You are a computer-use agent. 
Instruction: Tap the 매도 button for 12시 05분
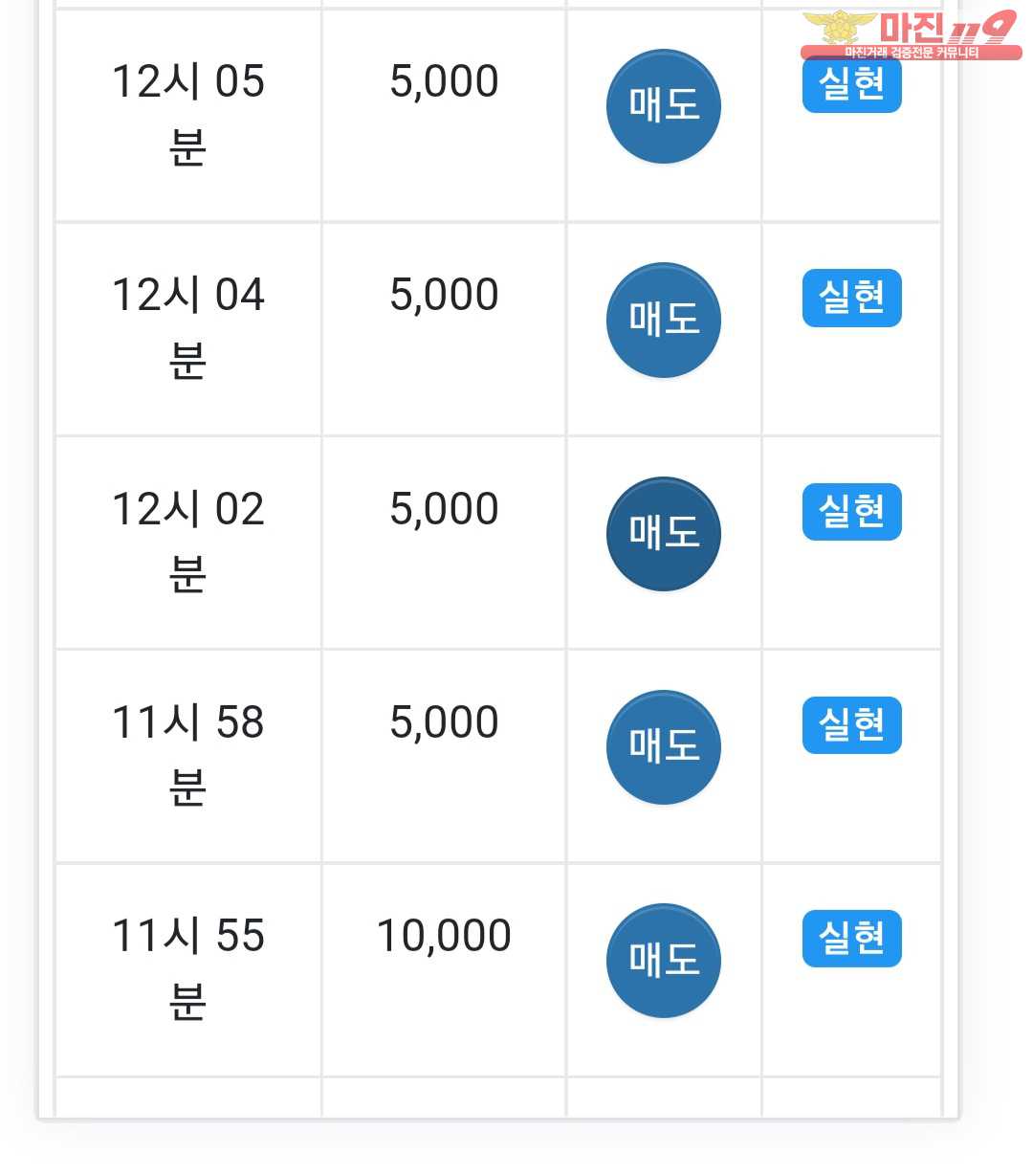[663, 106]
